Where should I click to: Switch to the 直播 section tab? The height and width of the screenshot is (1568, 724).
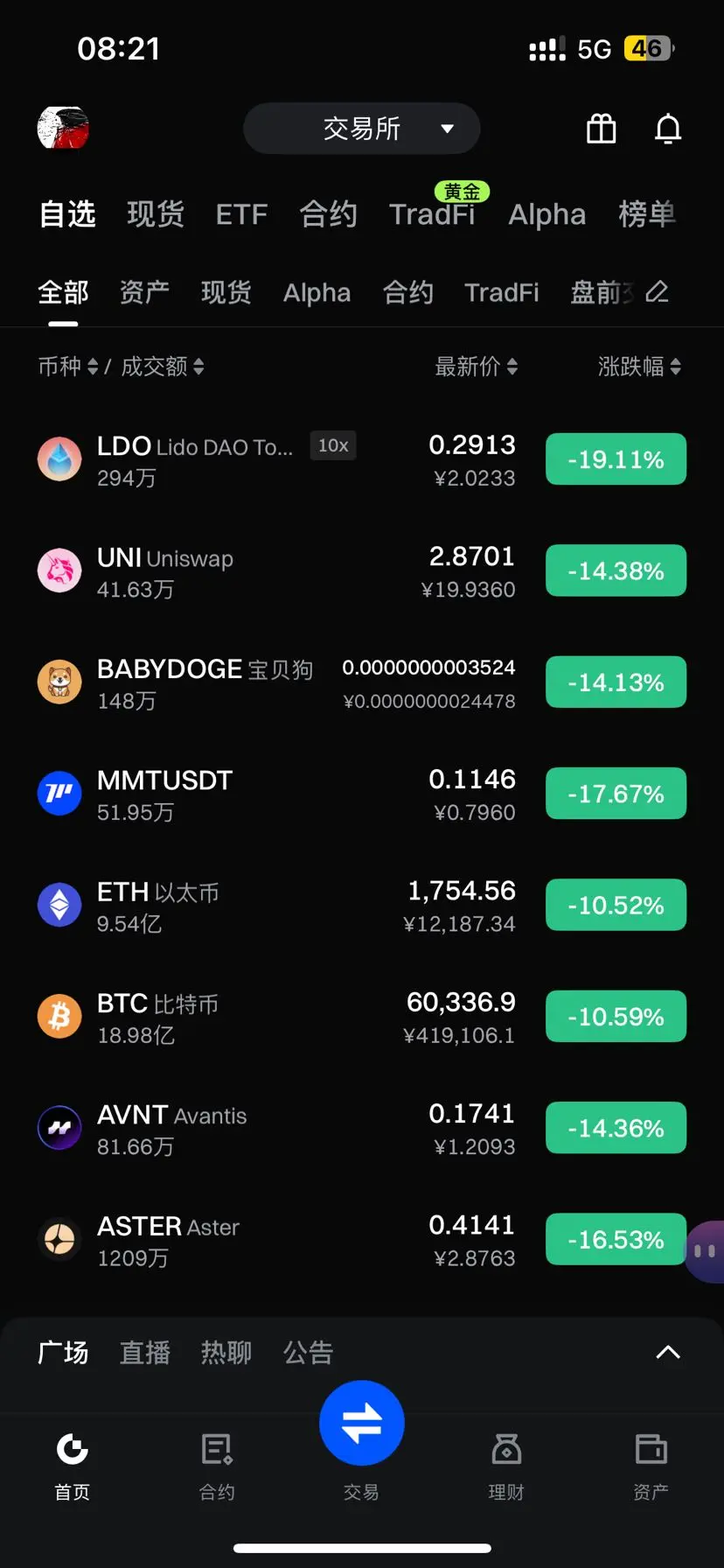[x=144, y=1353]
